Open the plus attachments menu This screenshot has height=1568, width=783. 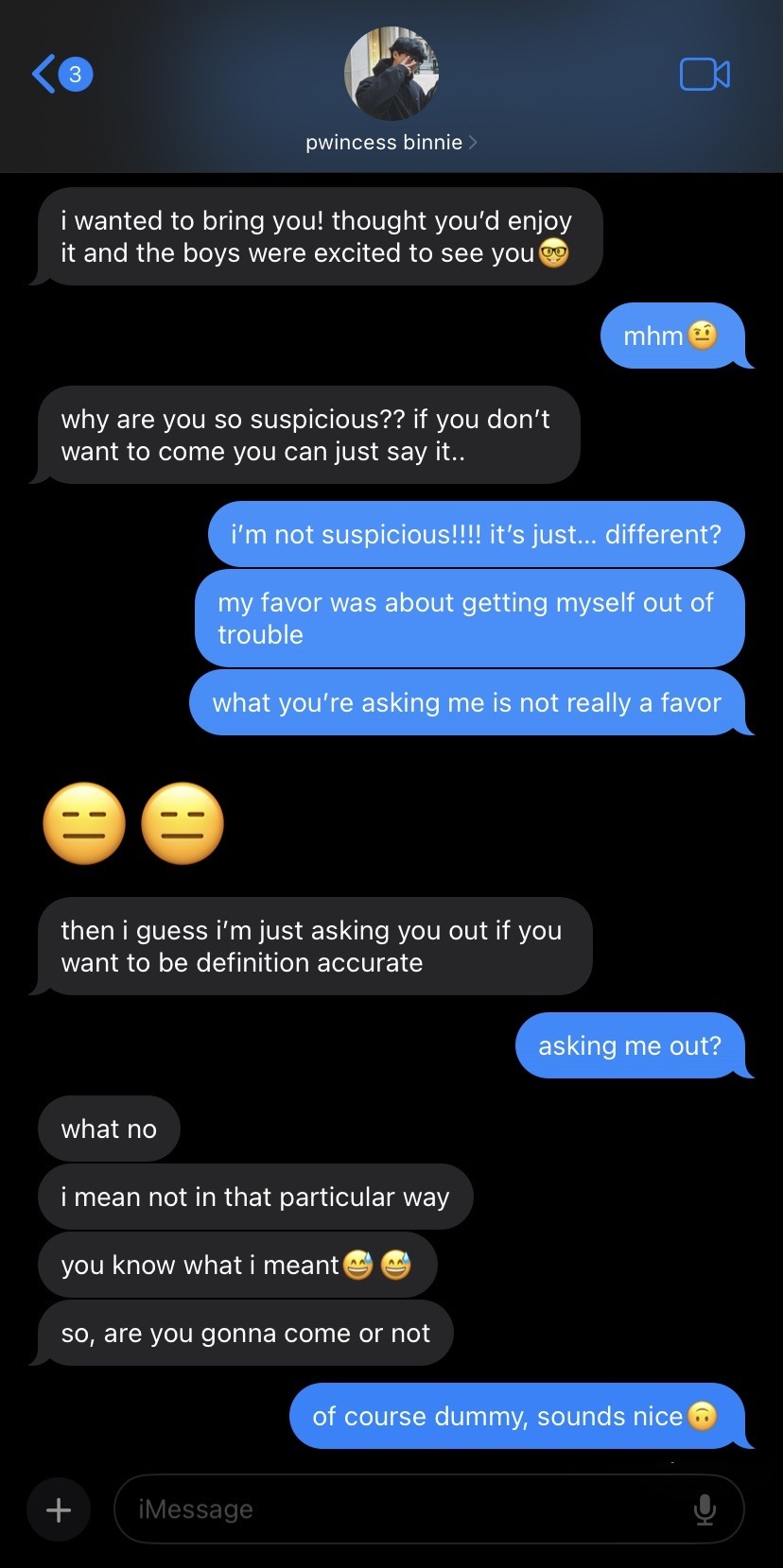coord(59,1509)
